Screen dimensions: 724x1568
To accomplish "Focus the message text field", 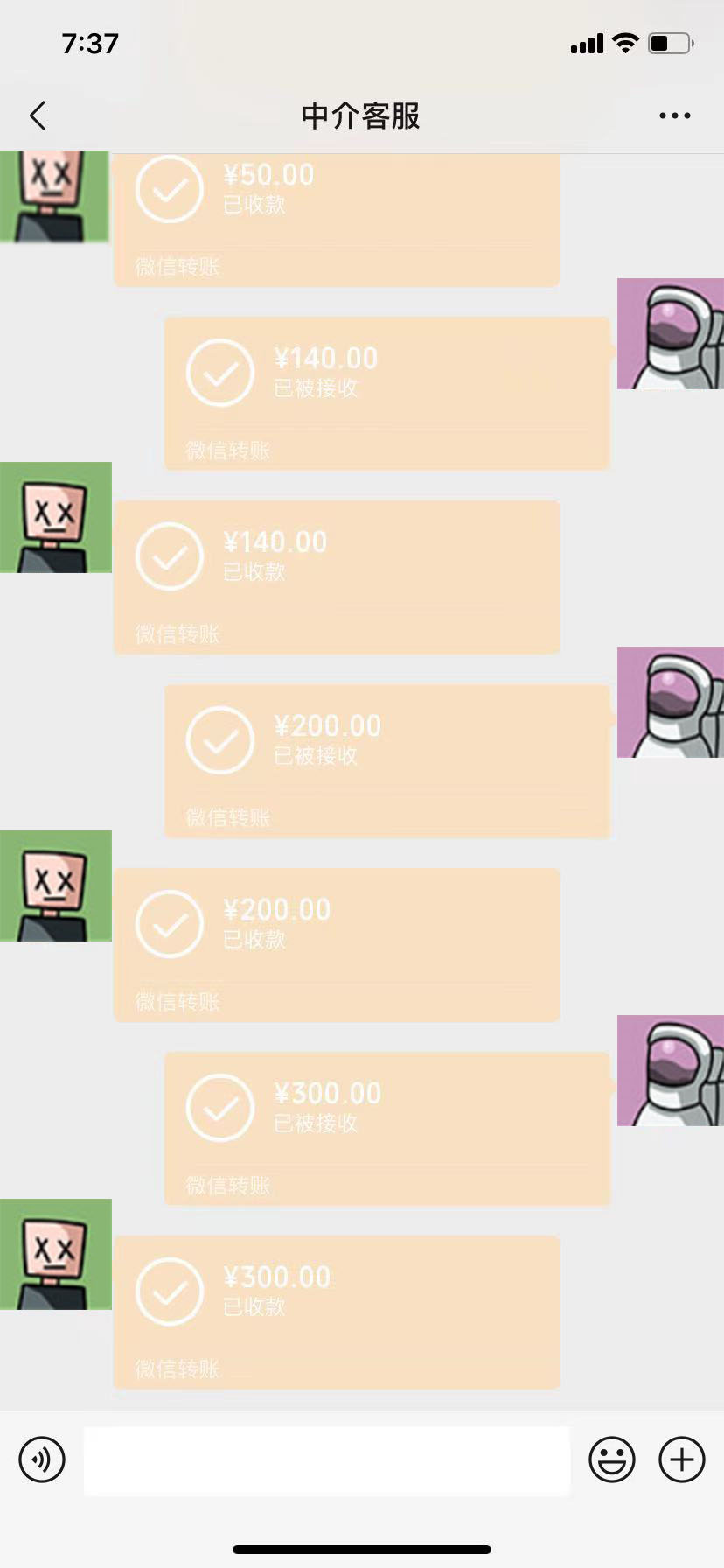I will (x=326, y=1459).
